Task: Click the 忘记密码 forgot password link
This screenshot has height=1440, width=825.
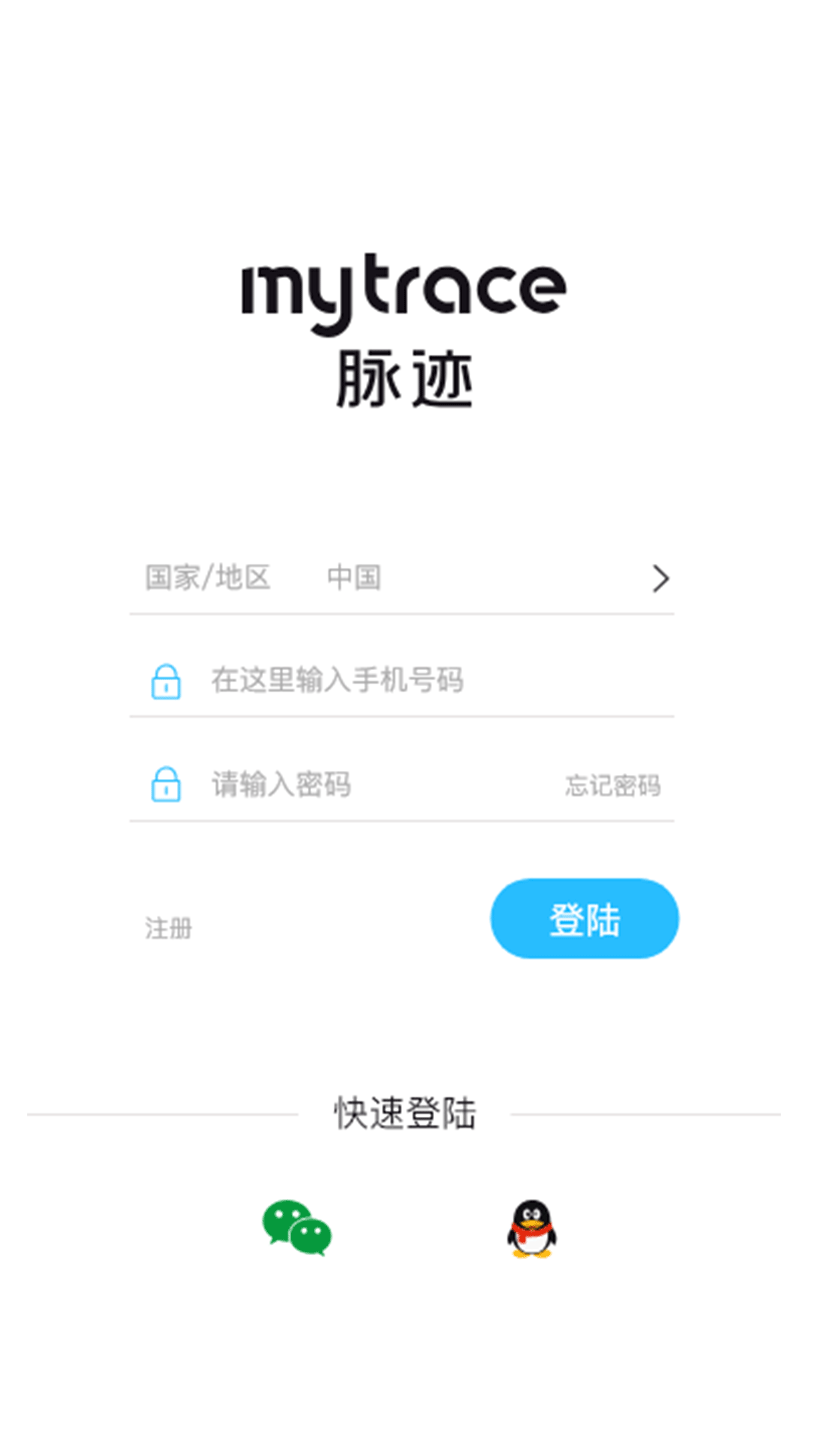Action: tap(614, 787)
